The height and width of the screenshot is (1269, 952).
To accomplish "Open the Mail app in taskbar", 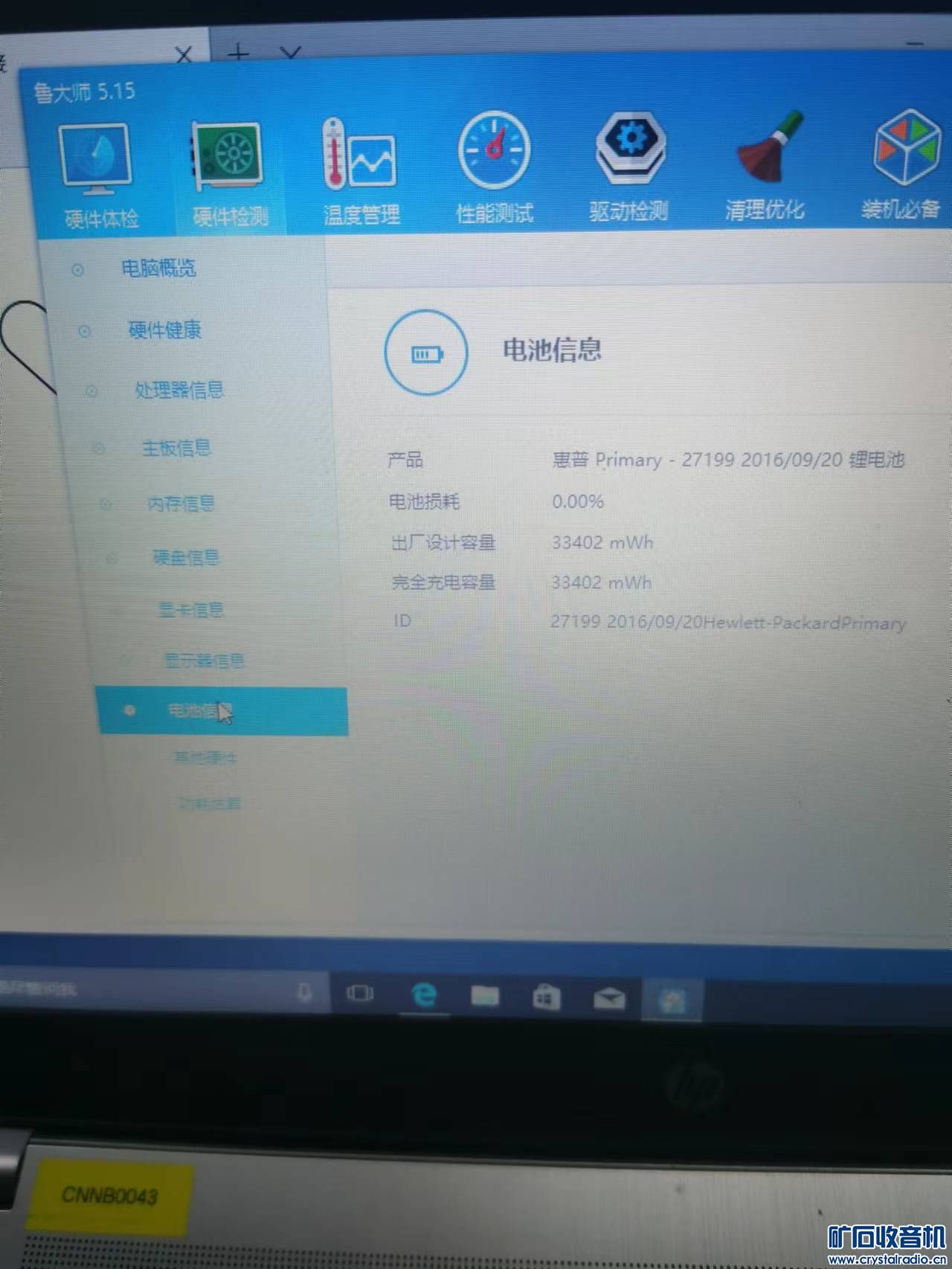I will click(x=609, y=997).
